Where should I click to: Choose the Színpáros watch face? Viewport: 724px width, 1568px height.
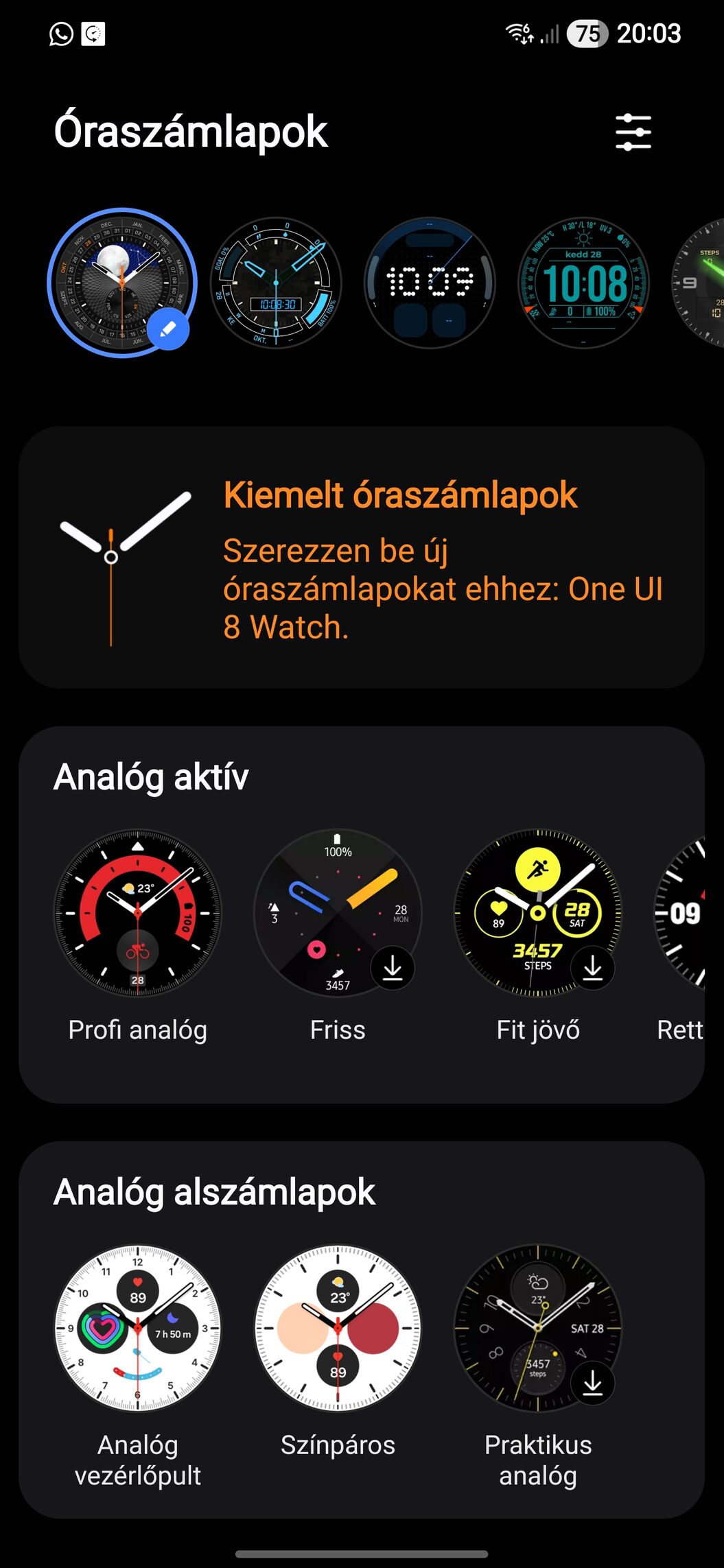pos(338,1328)
